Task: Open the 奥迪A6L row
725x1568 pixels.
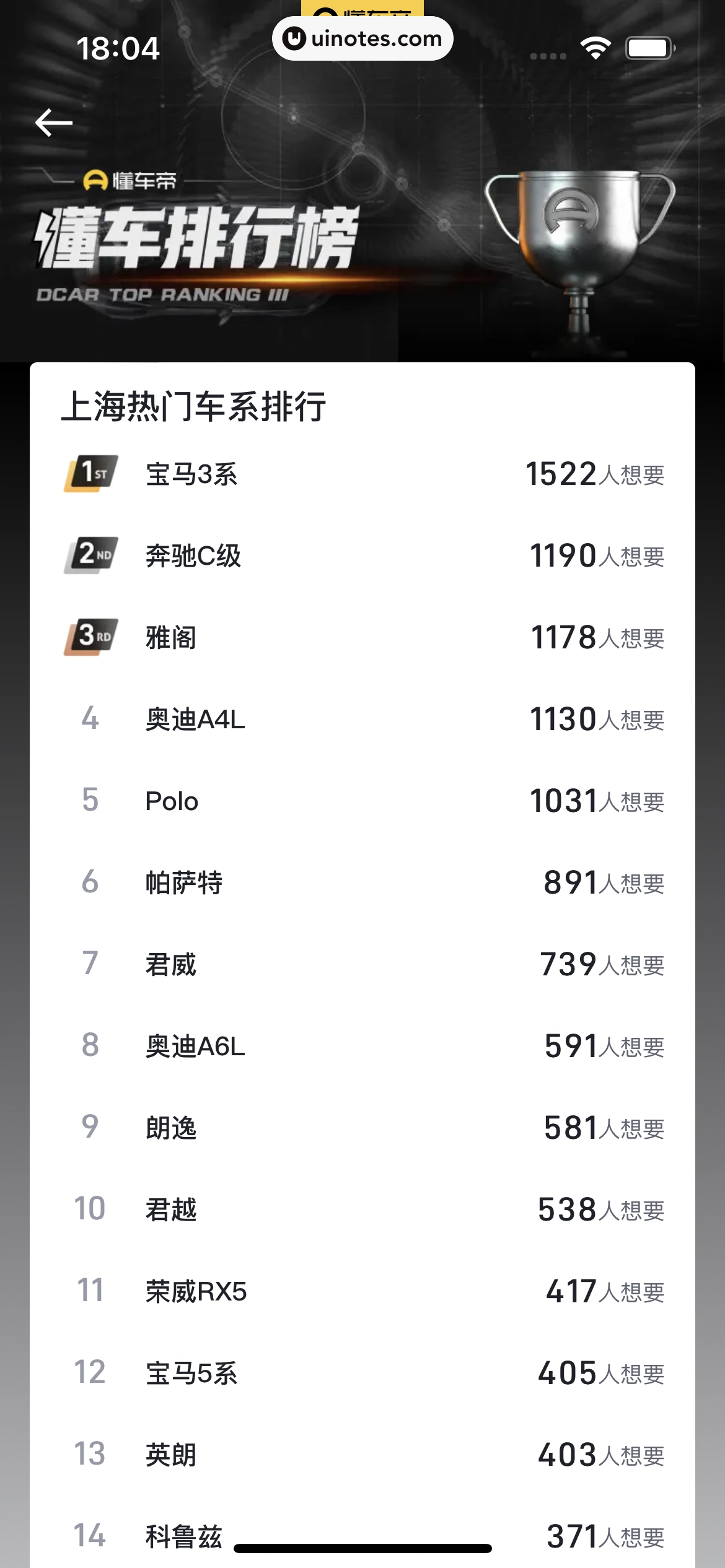Action: (362, 1046)
